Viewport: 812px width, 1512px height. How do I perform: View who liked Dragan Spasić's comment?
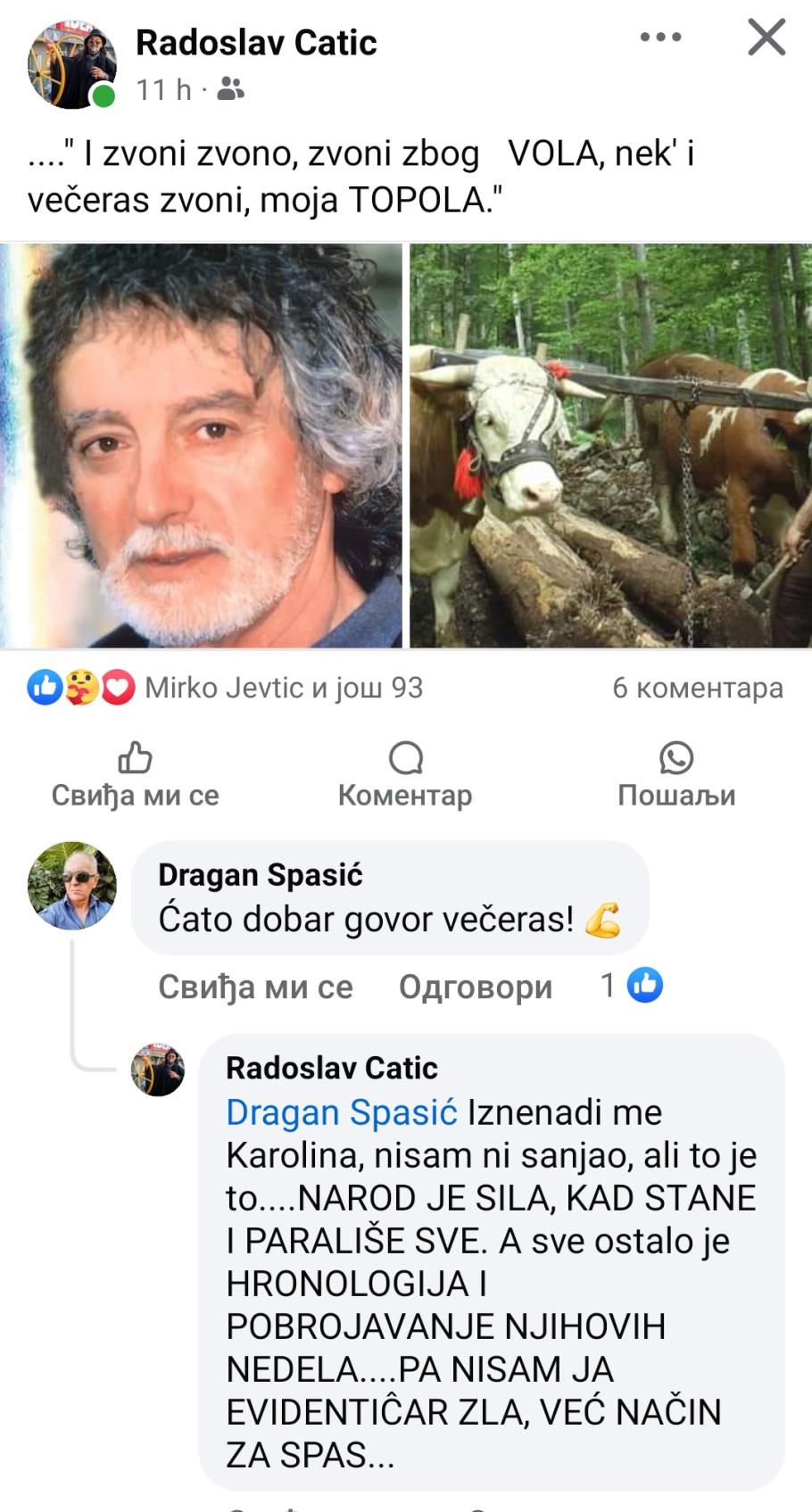pyautogui.click(x=632, y=986)
